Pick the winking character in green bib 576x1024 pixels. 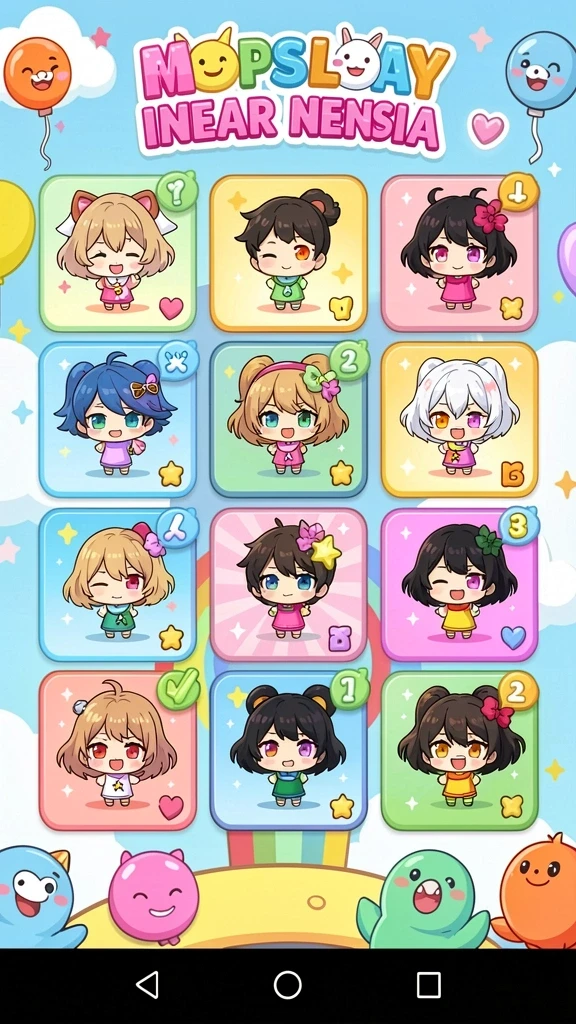point(288,253)
